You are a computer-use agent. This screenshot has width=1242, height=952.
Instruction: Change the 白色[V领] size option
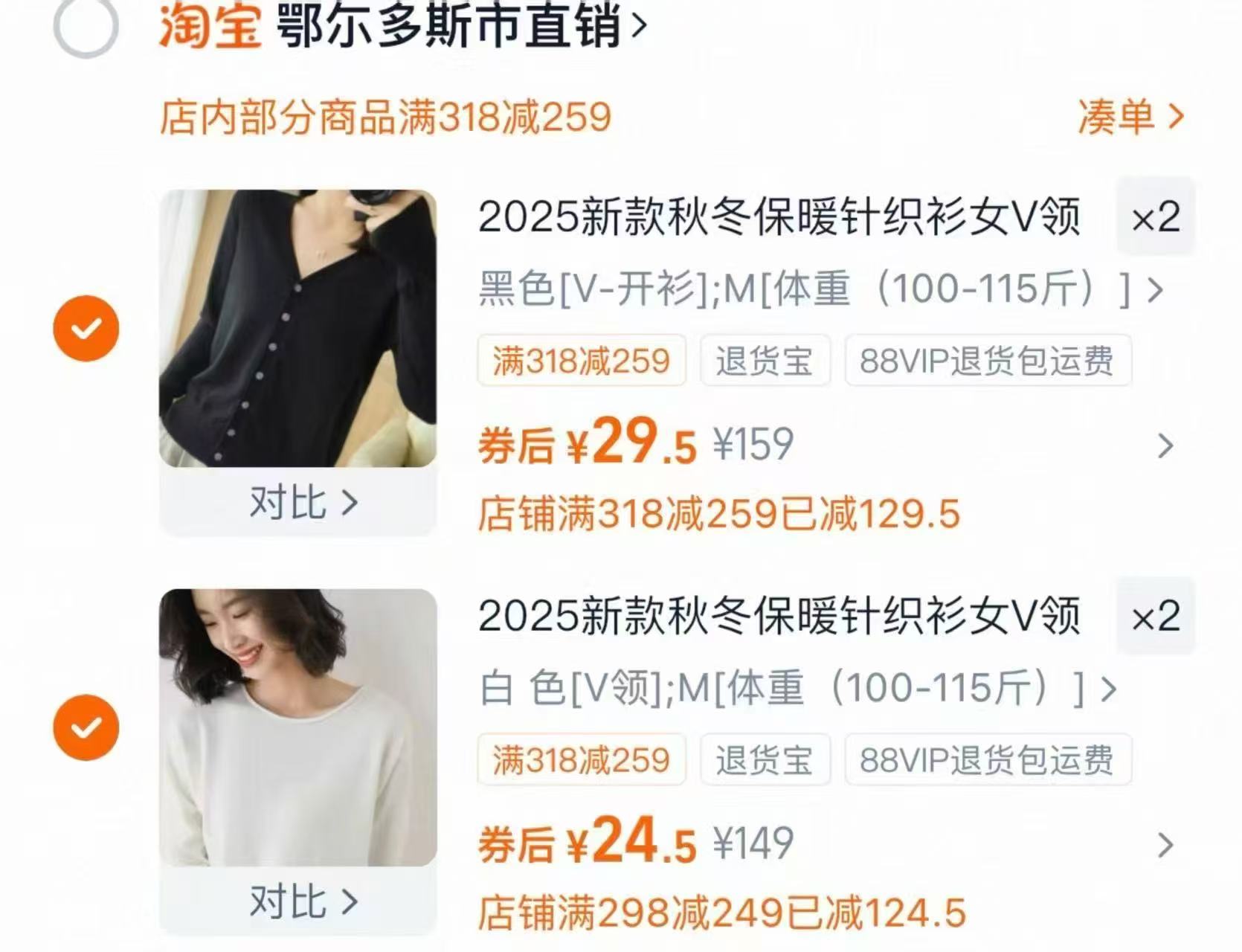(x=796, y=688)
